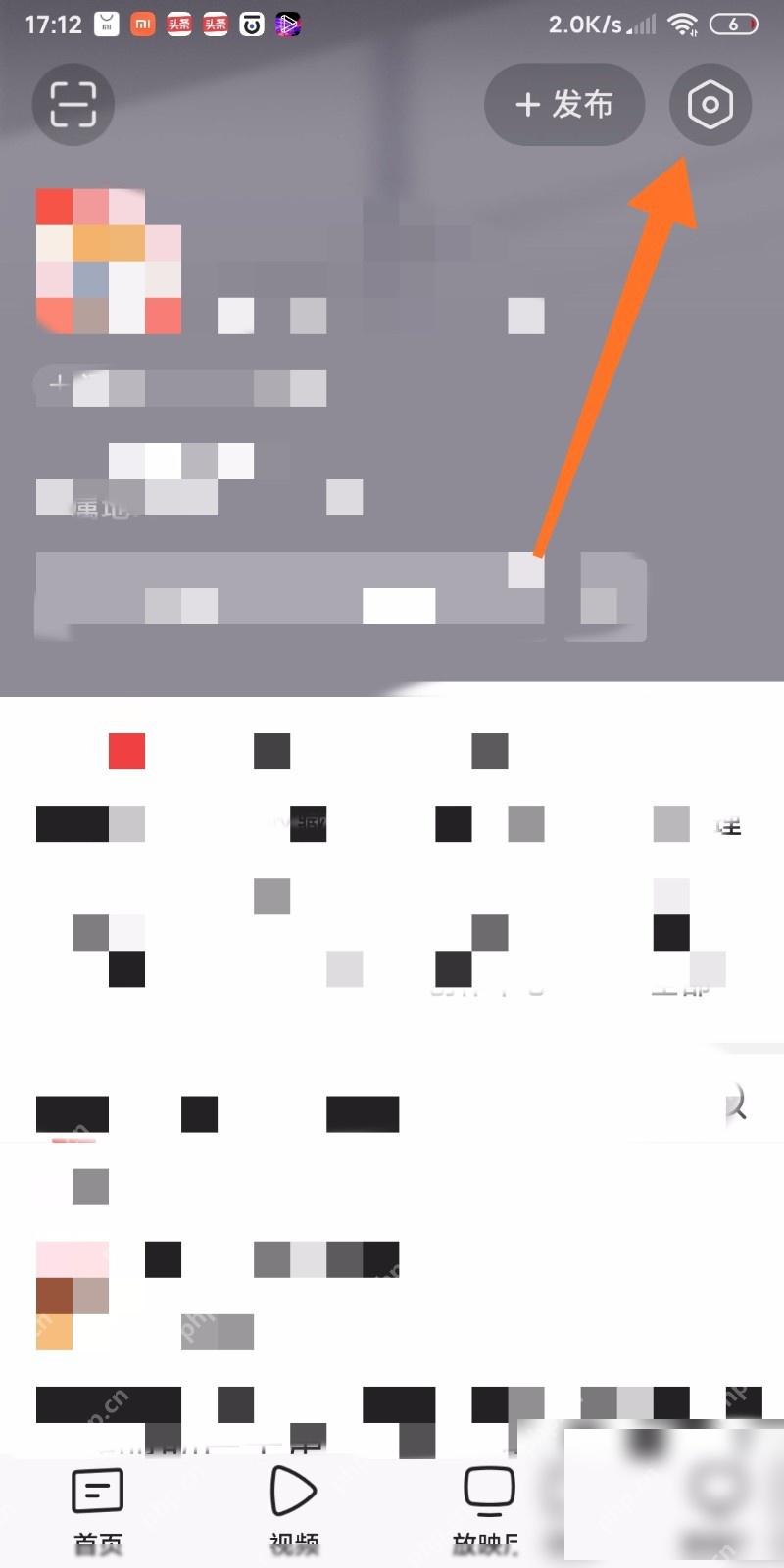Open the scan icon
The height and width of the screenshot is (1568, 784).
click(73, 105)
